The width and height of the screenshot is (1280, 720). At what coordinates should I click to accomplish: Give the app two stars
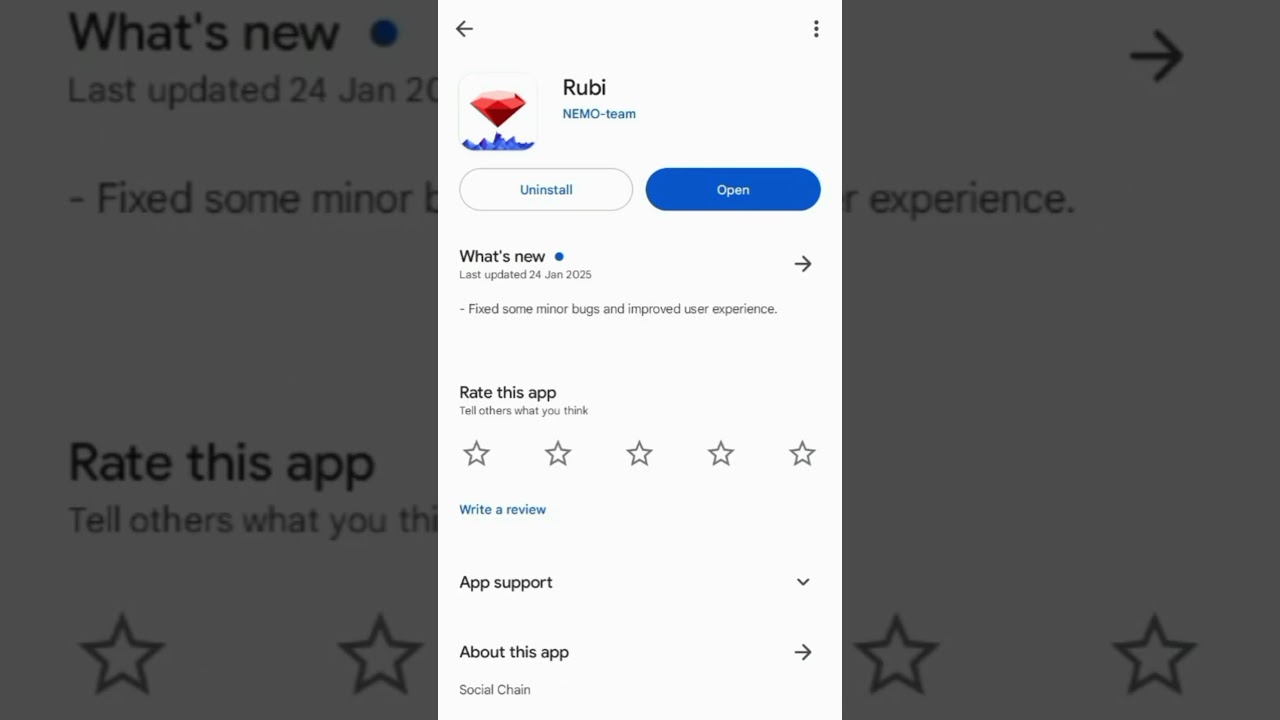[x=558, y=454]
